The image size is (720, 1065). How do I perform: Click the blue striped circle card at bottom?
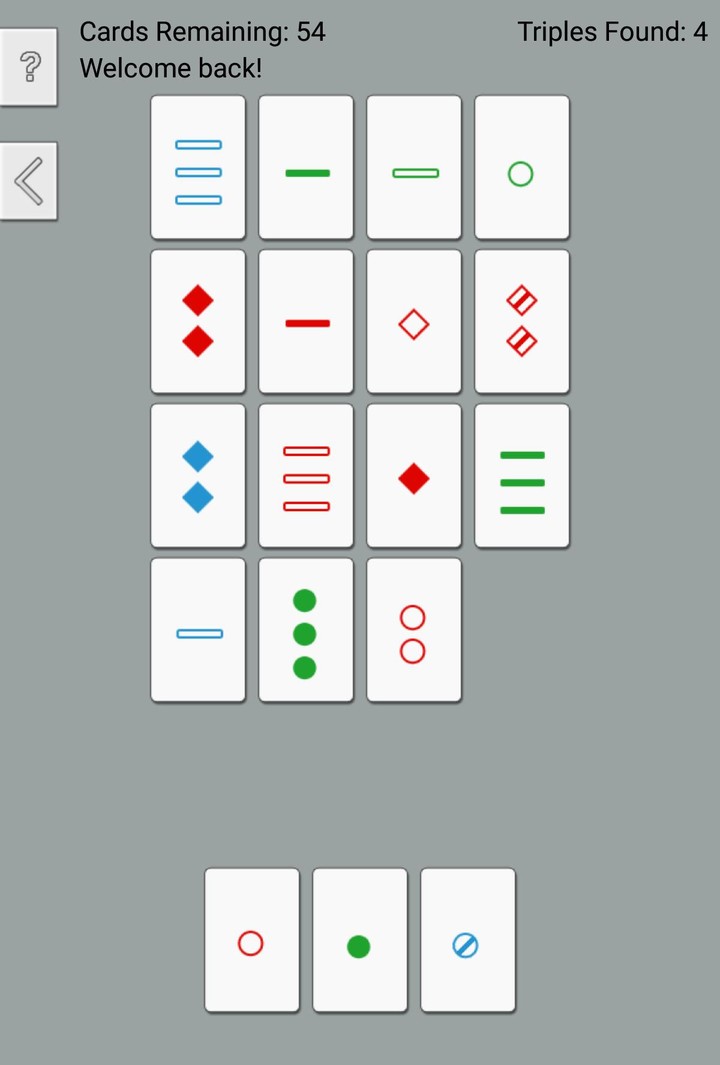(x=467, y=944)
